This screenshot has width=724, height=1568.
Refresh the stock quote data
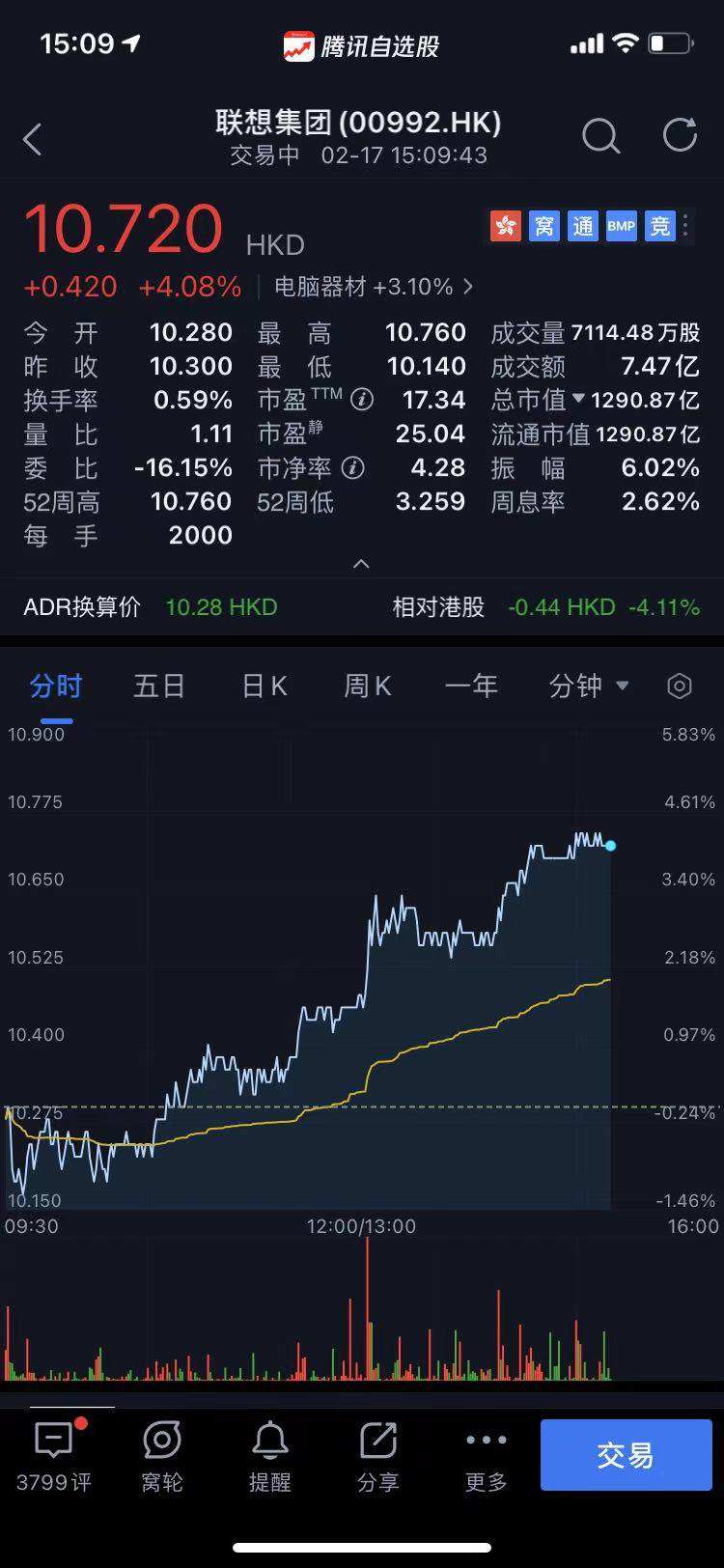(x=682, y=135)
